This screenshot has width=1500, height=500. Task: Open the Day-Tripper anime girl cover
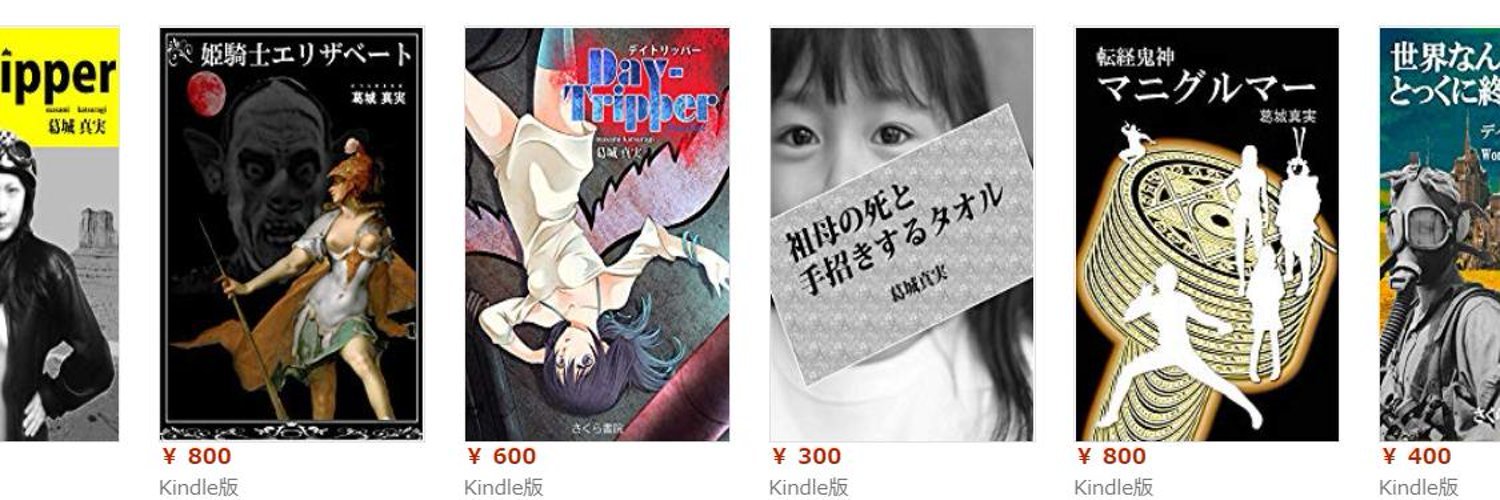[x=597, y=234]
